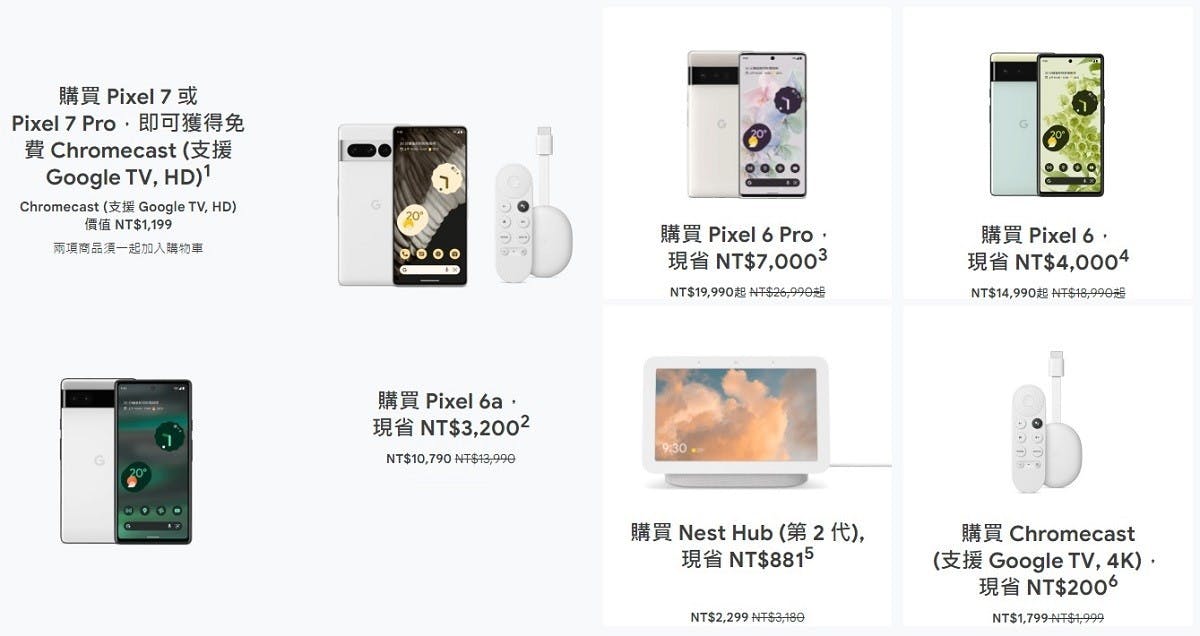
Task: Open the Pixel 6 NT$4,000 savings card
Action: pyautogui.click(x=1047, y=248)
